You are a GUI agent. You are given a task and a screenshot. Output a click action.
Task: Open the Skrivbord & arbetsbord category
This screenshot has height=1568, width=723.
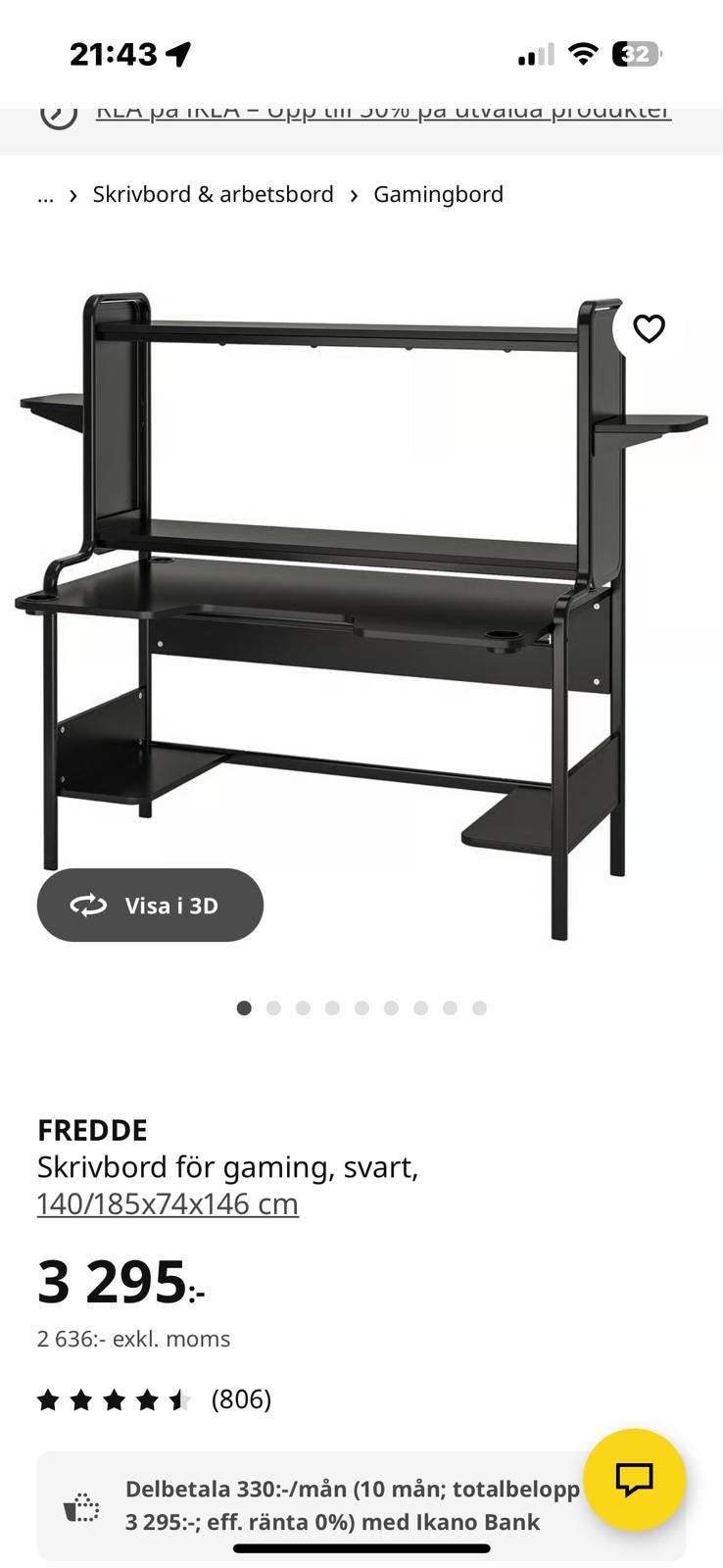click(212, 194)
